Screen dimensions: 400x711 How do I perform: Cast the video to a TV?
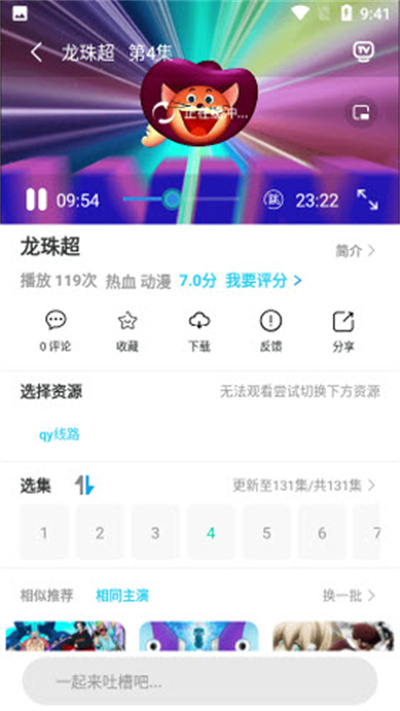[x=363, y=51]
